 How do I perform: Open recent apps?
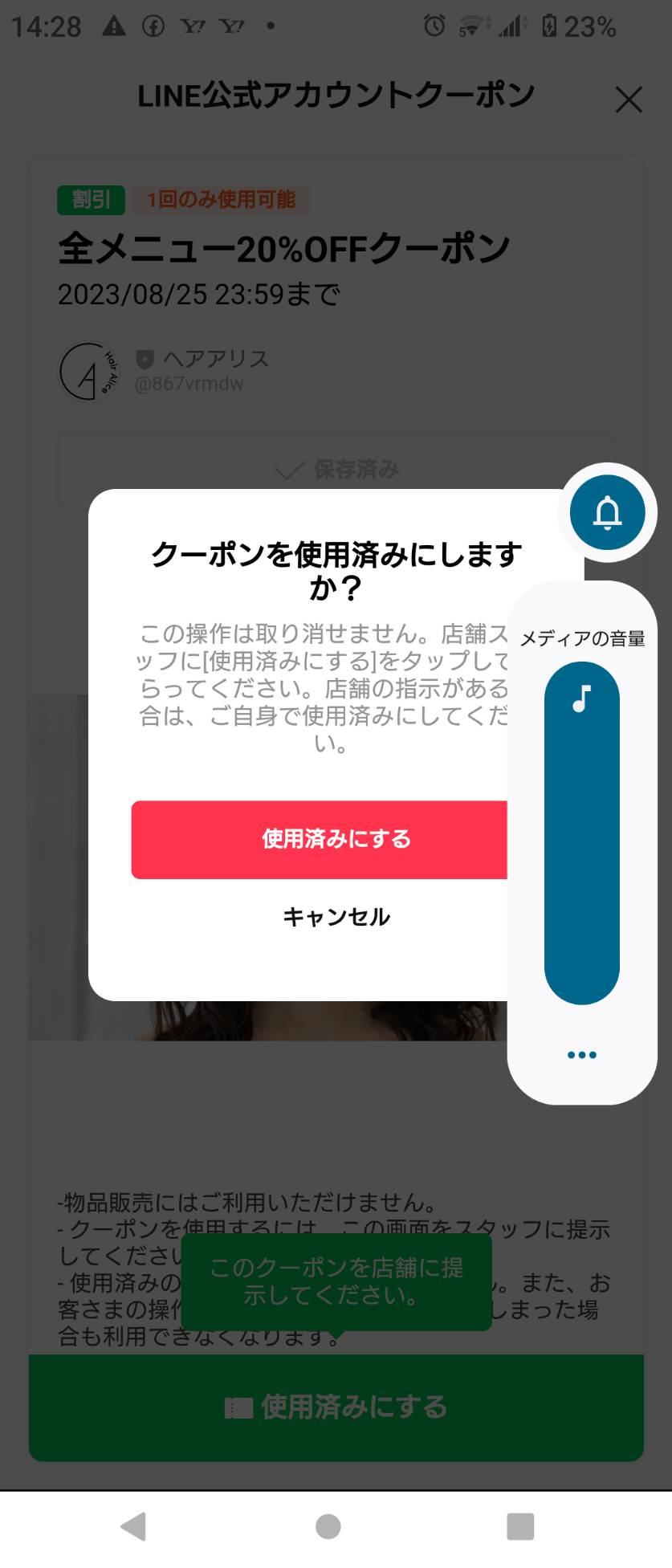pos(520,1526)
